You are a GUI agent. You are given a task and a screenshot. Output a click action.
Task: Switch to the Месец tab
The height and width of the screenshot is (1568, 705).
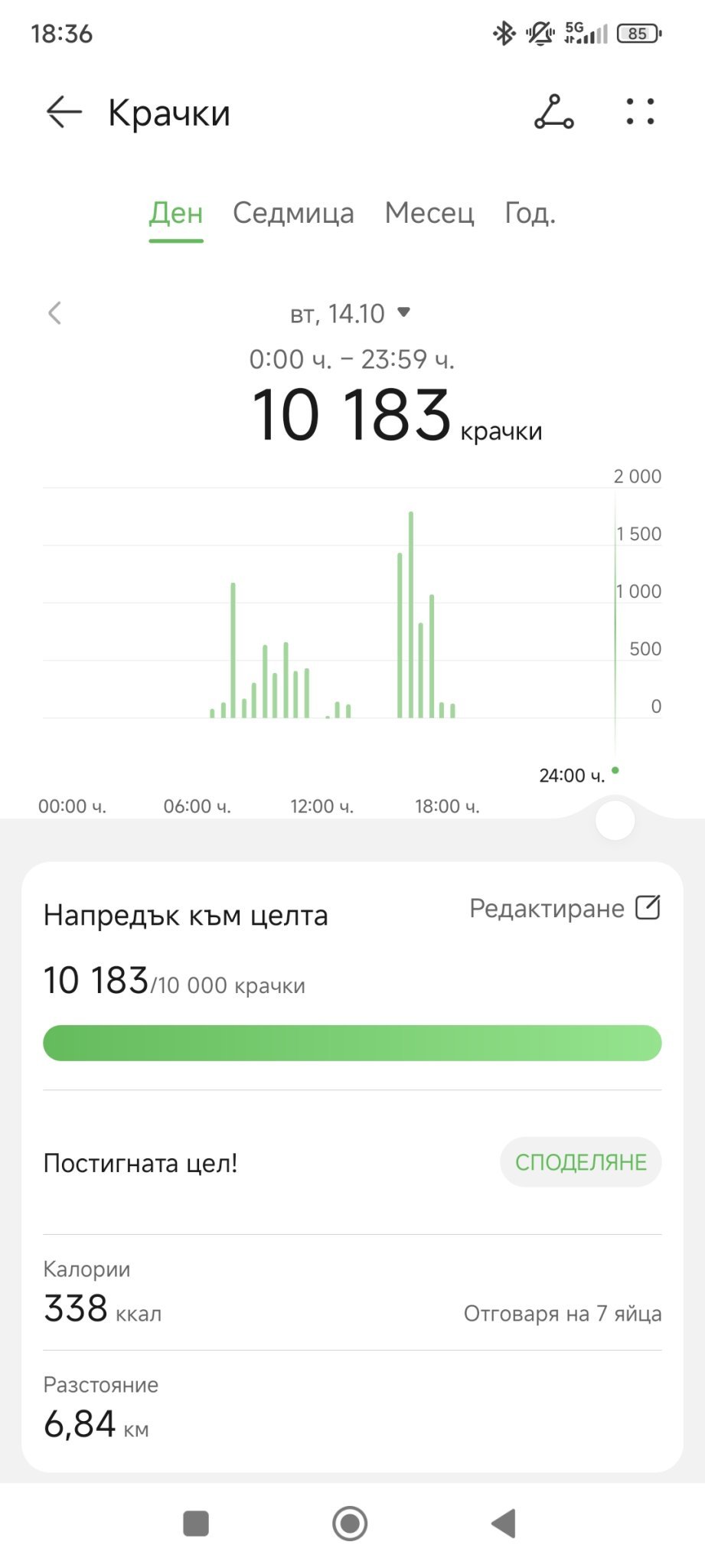click(x=429, y=214)
